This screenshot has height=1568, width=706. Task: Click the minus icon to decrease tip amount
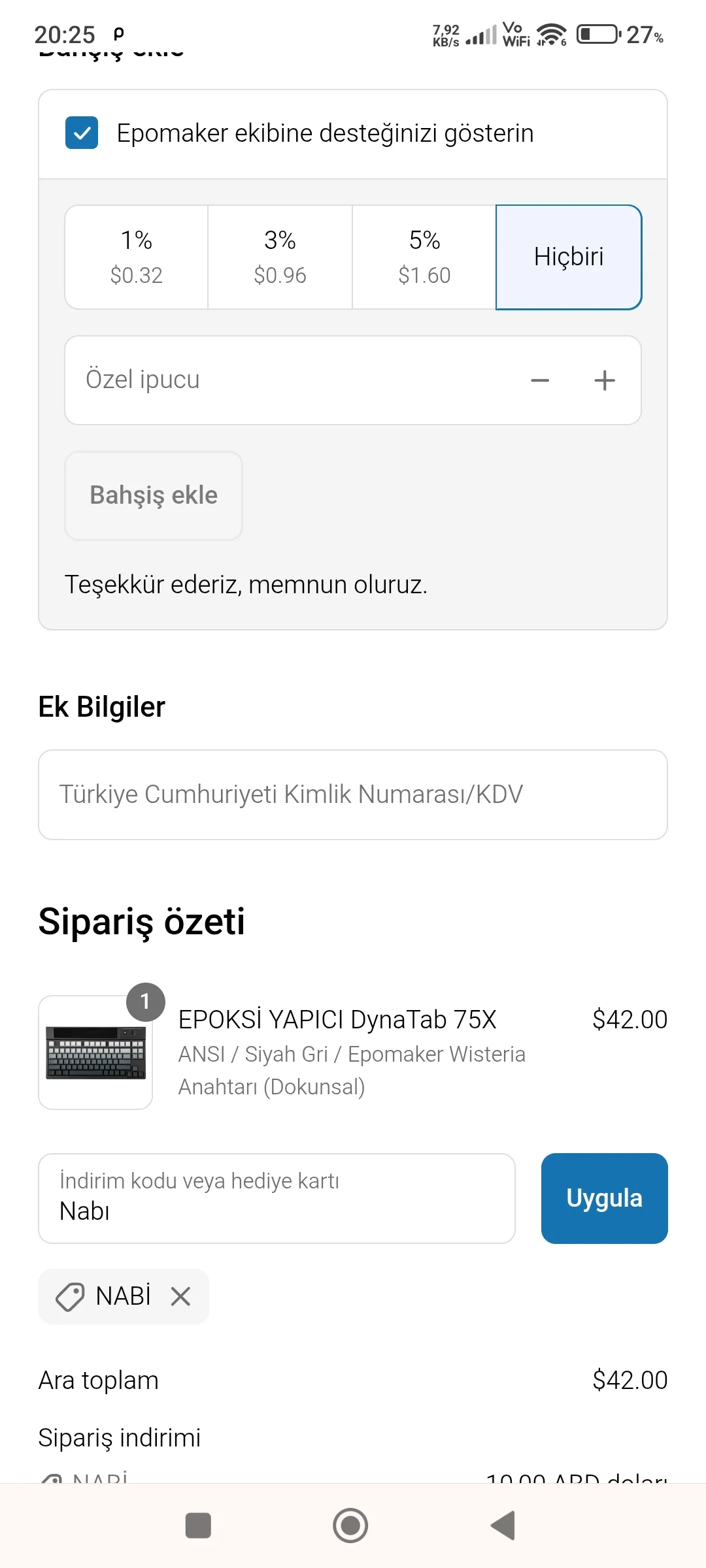540,380
